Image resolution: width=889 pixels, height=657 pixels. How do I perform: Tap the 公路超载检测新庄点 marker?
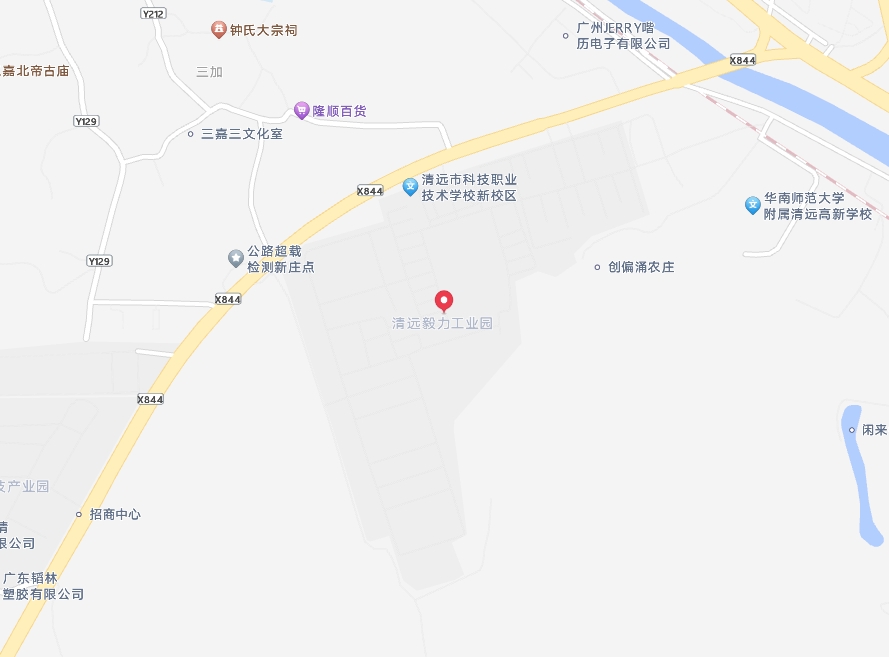coord(236,259)
